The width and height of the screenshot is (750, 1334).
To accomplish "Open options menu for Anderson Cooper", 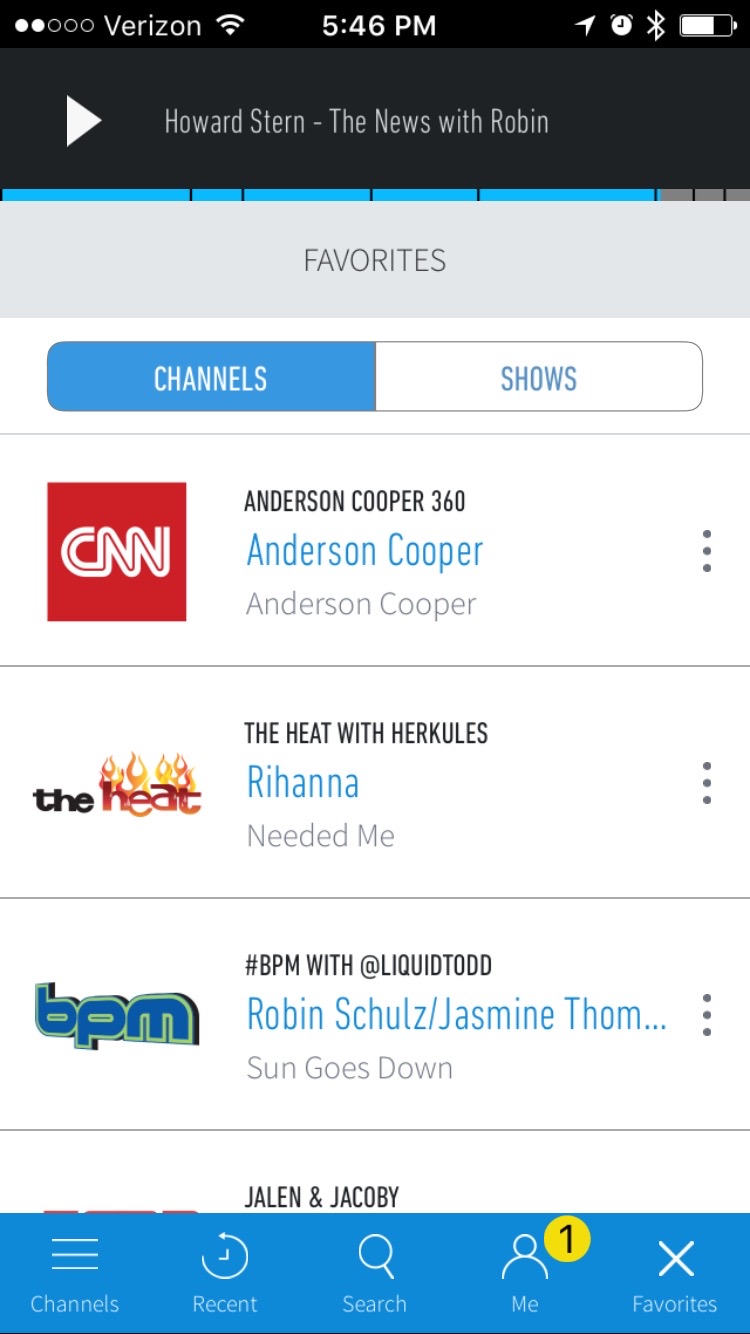I will tap(707, 551).
